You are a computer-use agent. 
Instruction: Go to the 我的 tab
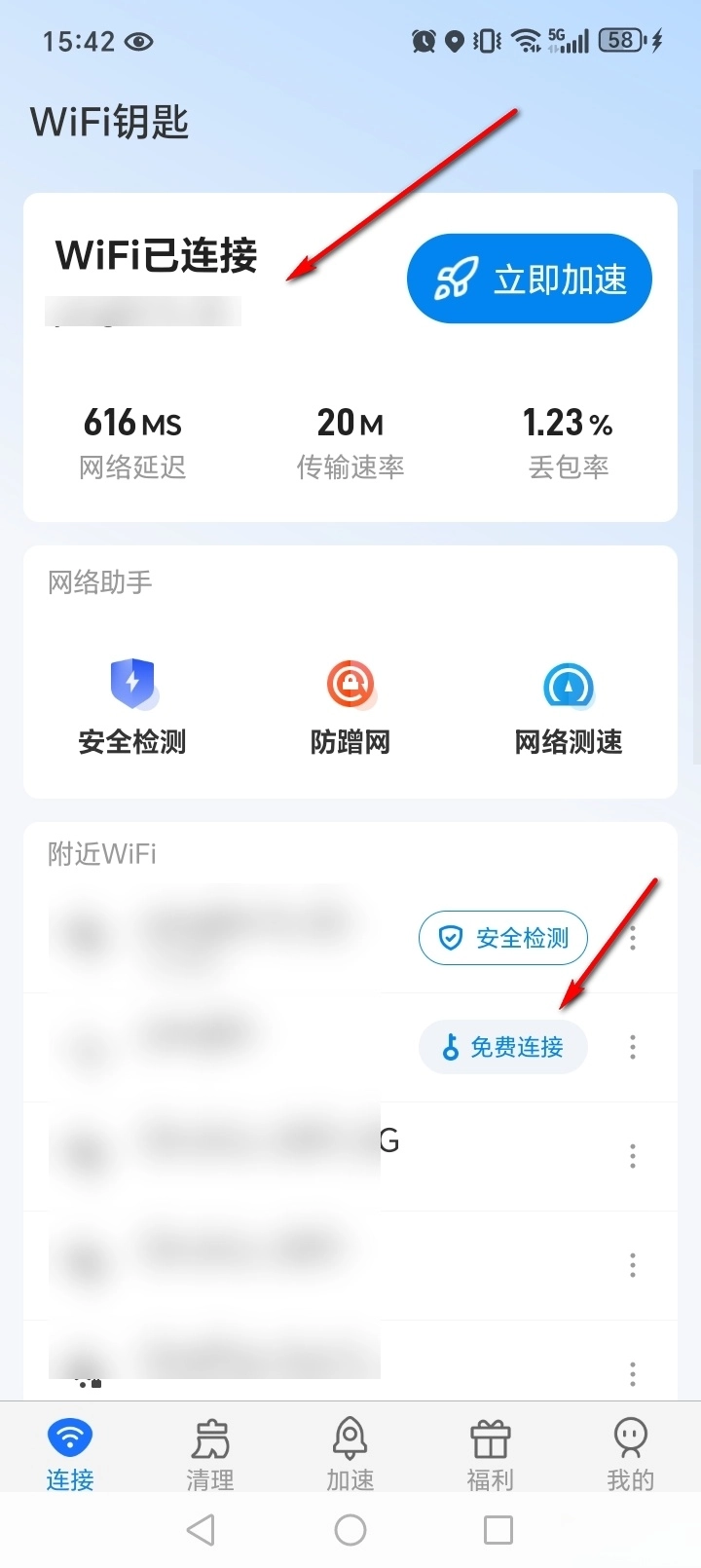[x=631, y=1454]
